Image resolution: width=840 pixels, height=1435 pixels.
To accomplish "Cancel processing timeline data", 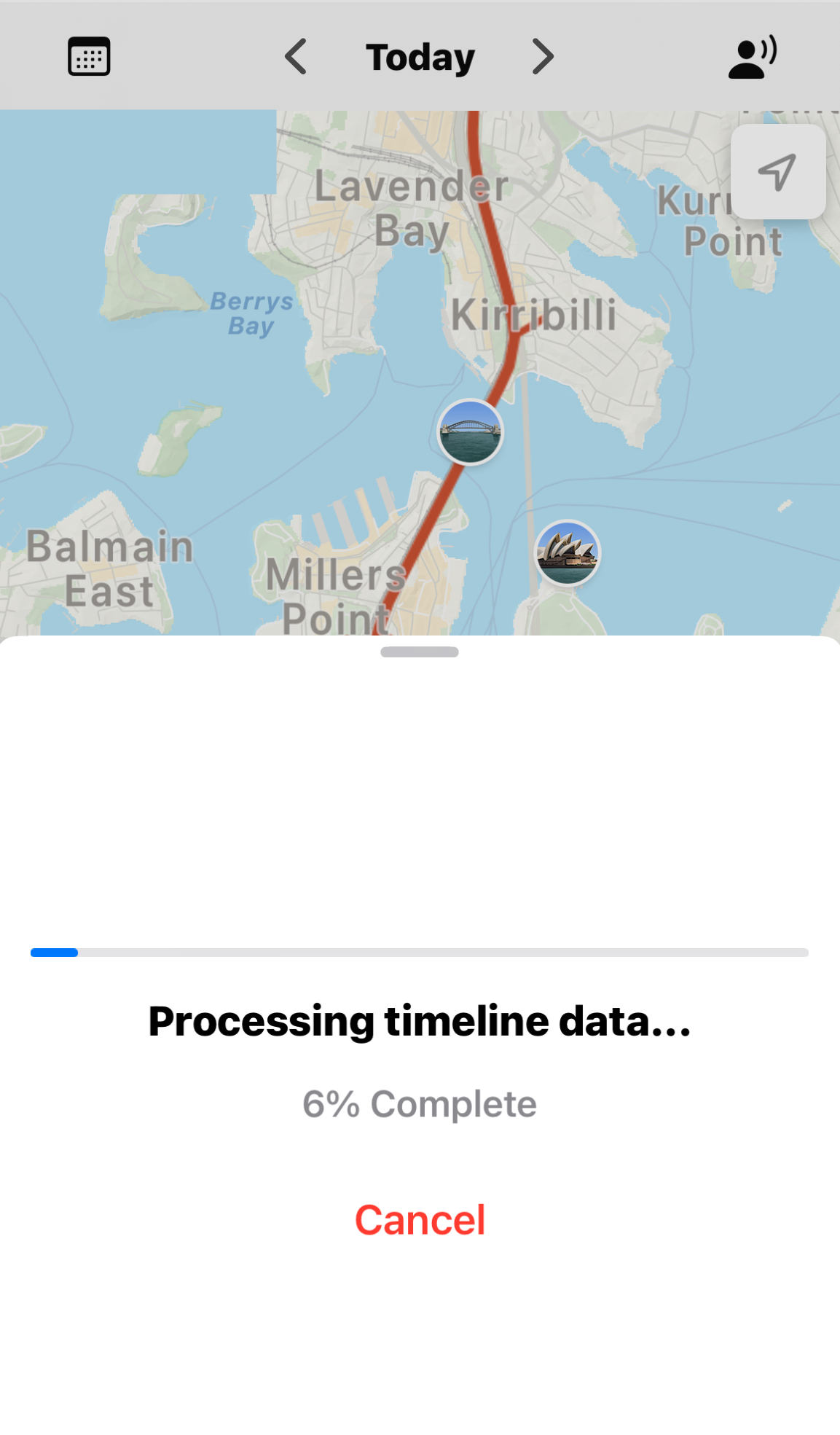I will coord(420,1219).
